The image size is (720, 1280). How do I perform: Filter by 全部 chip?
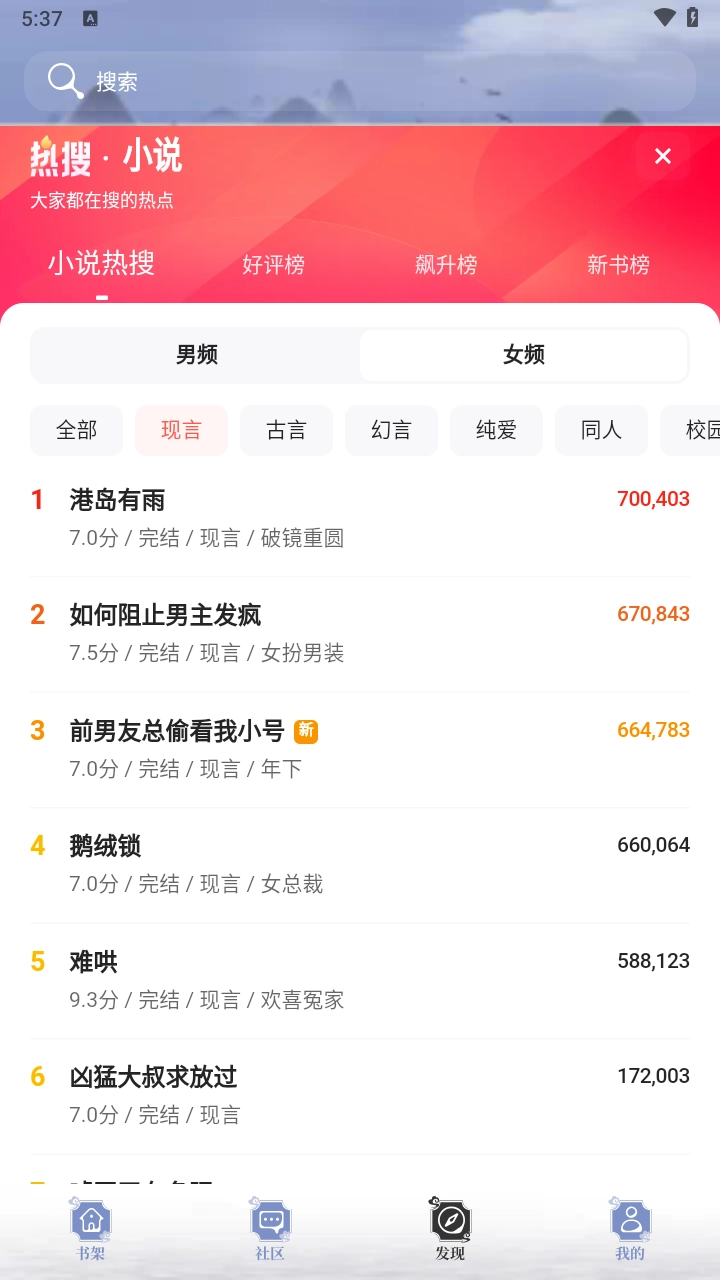pos(77,430)
